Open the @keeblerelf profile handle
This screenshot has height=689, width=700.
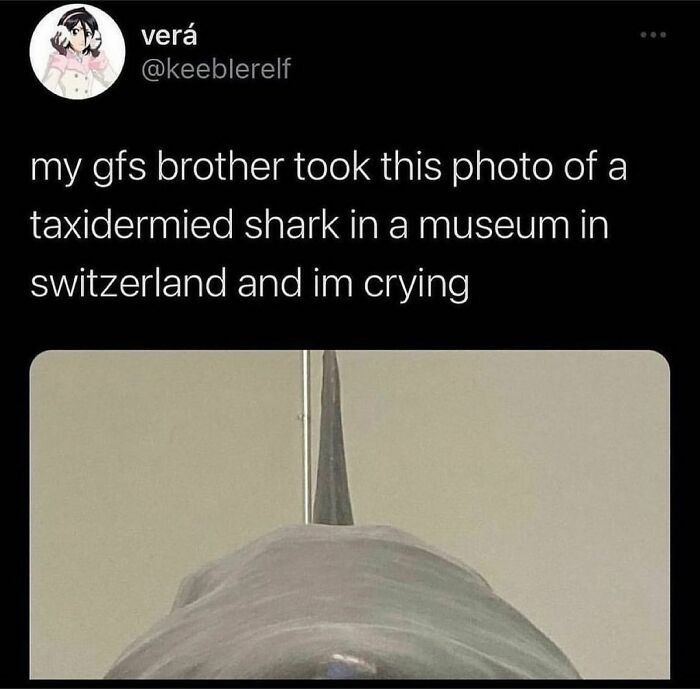216,69
